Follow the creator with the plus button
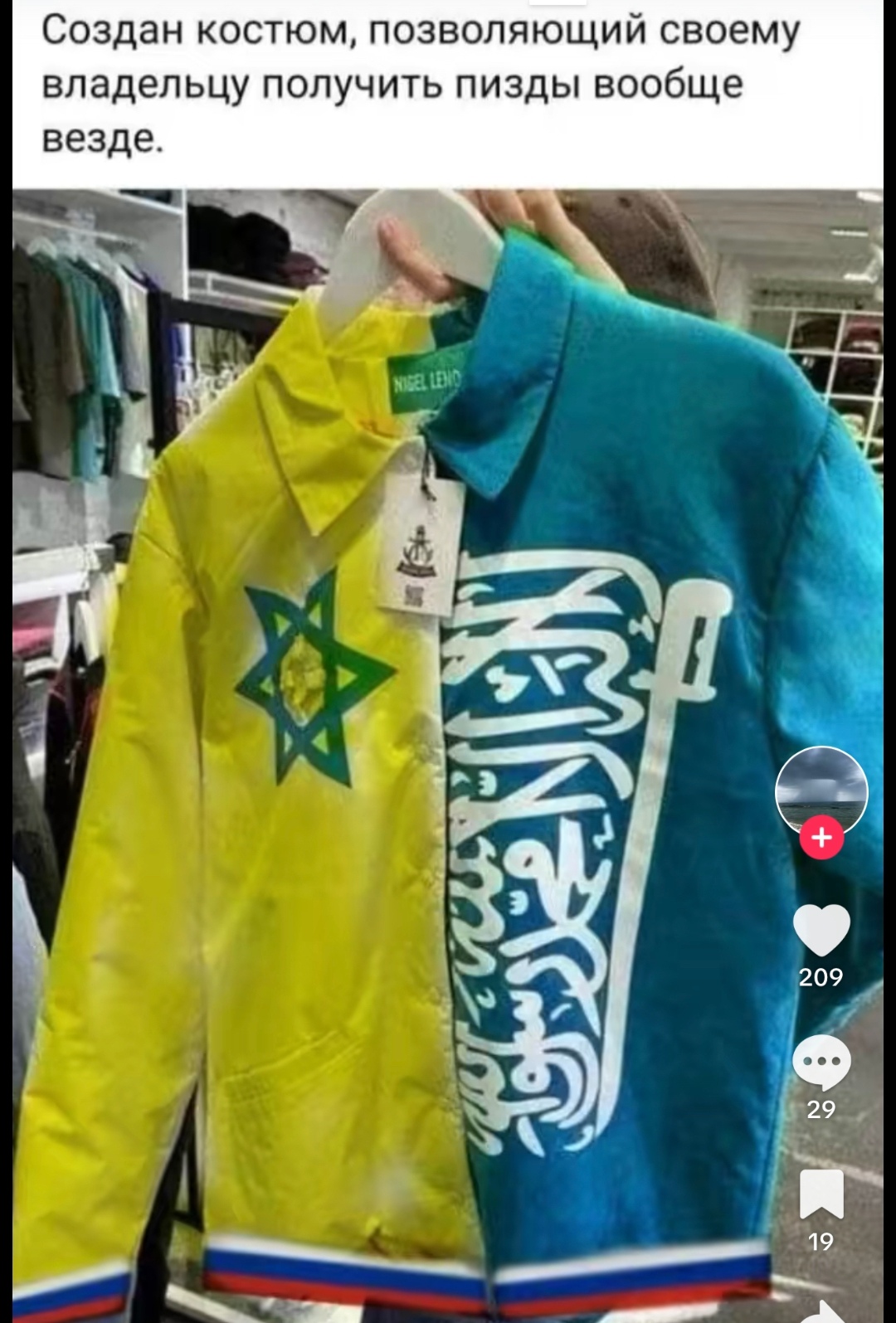 point(821,838)
